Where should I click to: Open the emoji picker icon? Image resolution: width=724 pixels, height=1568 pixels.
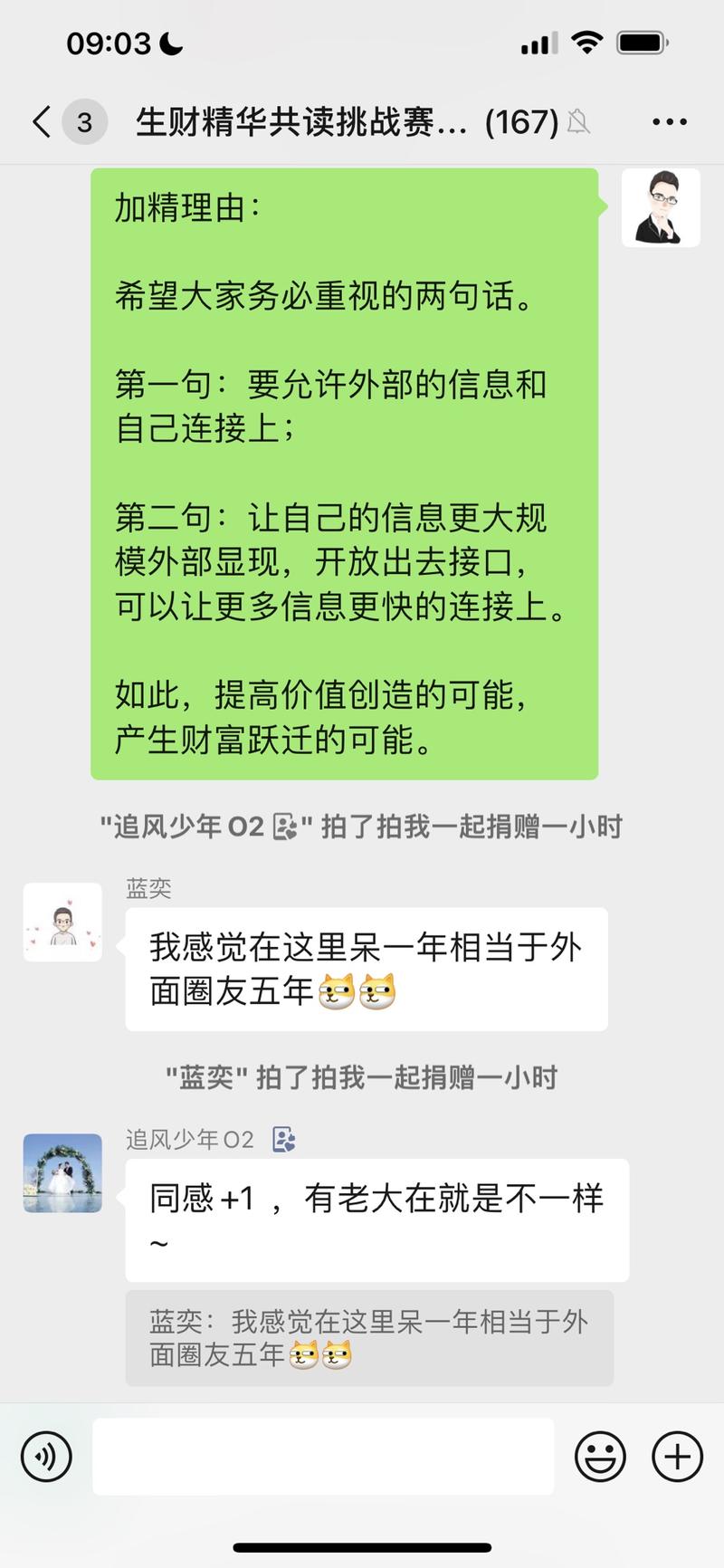click(600, 1456)
